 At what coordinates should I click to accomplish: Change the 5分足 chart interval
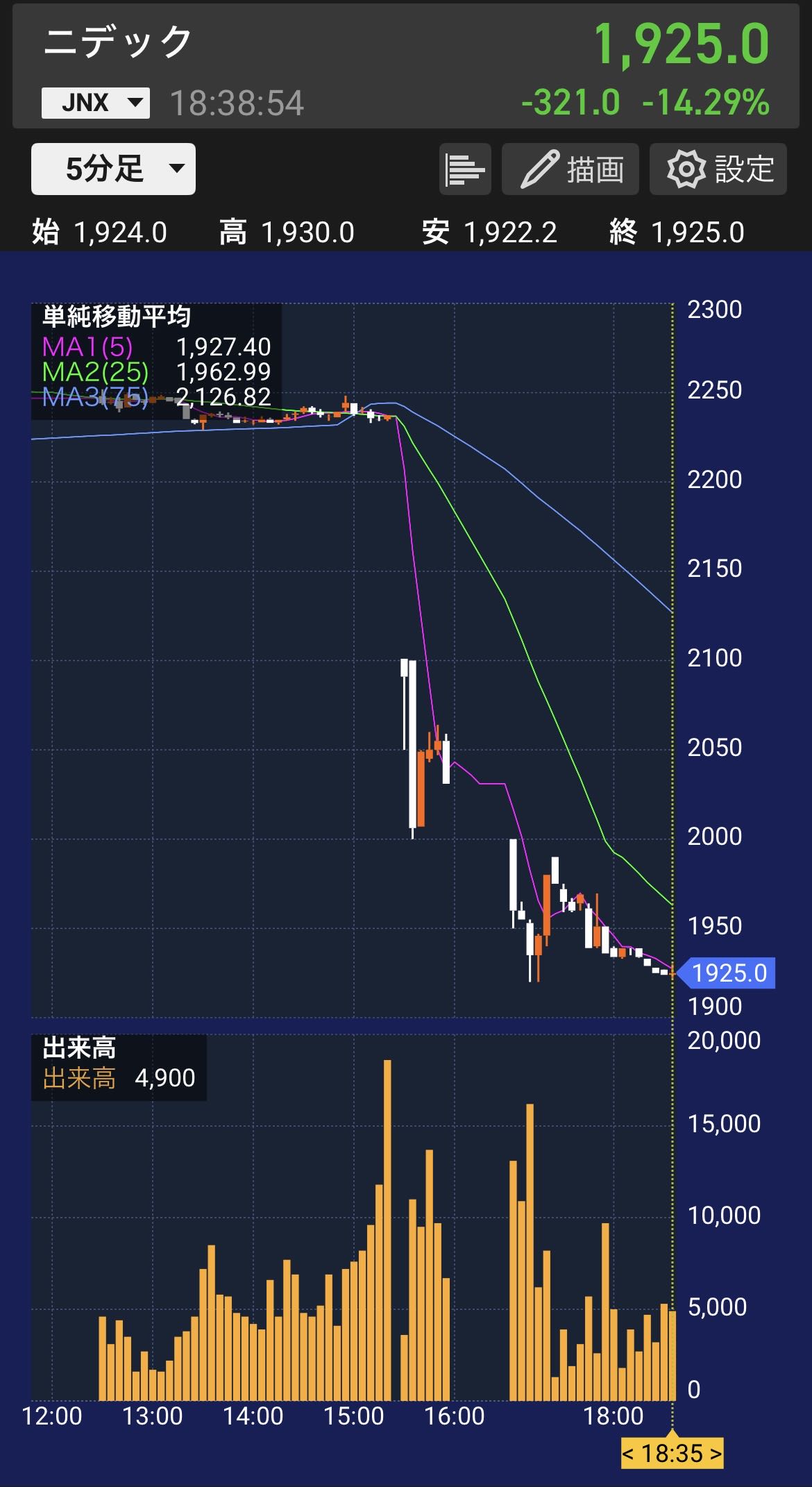coord(113,169)
